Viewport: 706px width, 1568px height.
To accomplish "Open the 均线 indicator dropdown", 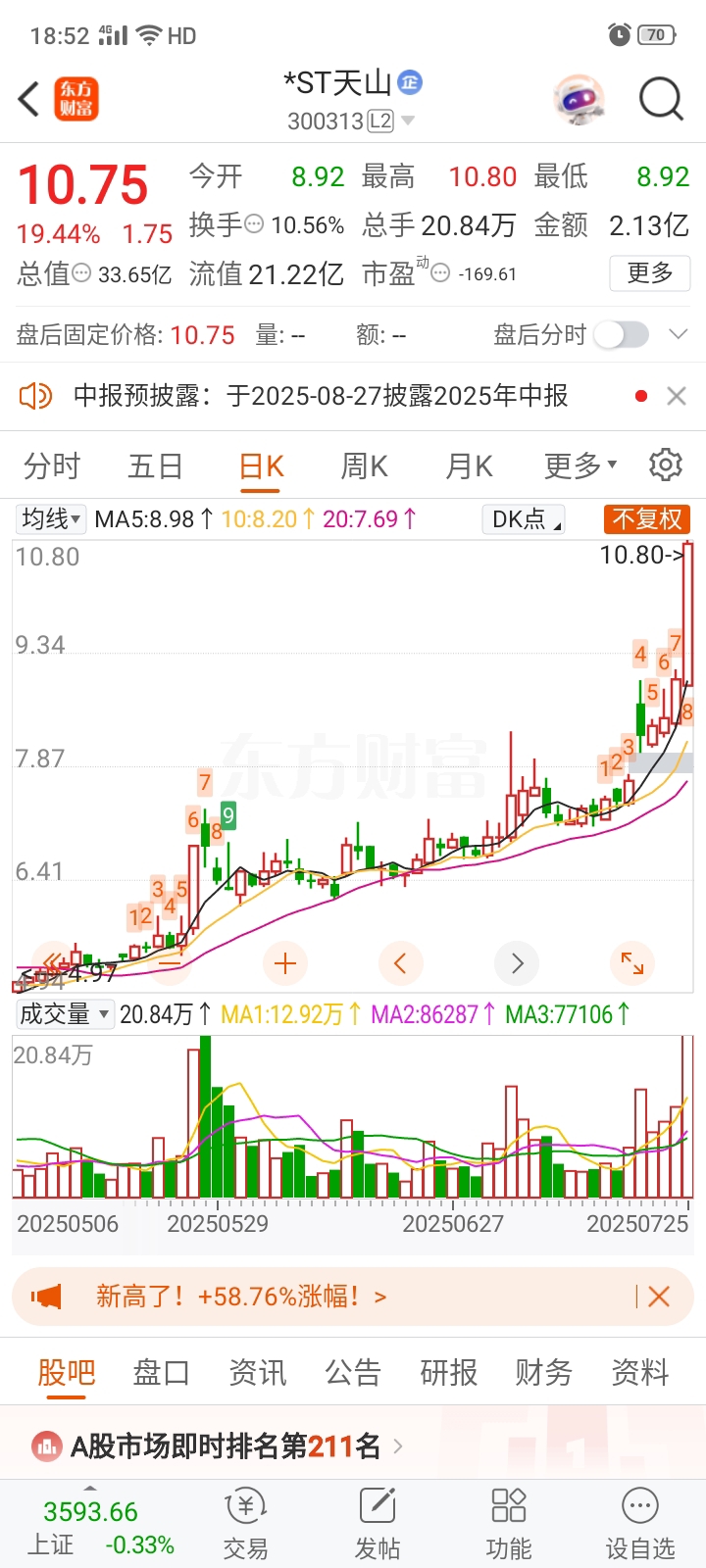I will (52, 518).
